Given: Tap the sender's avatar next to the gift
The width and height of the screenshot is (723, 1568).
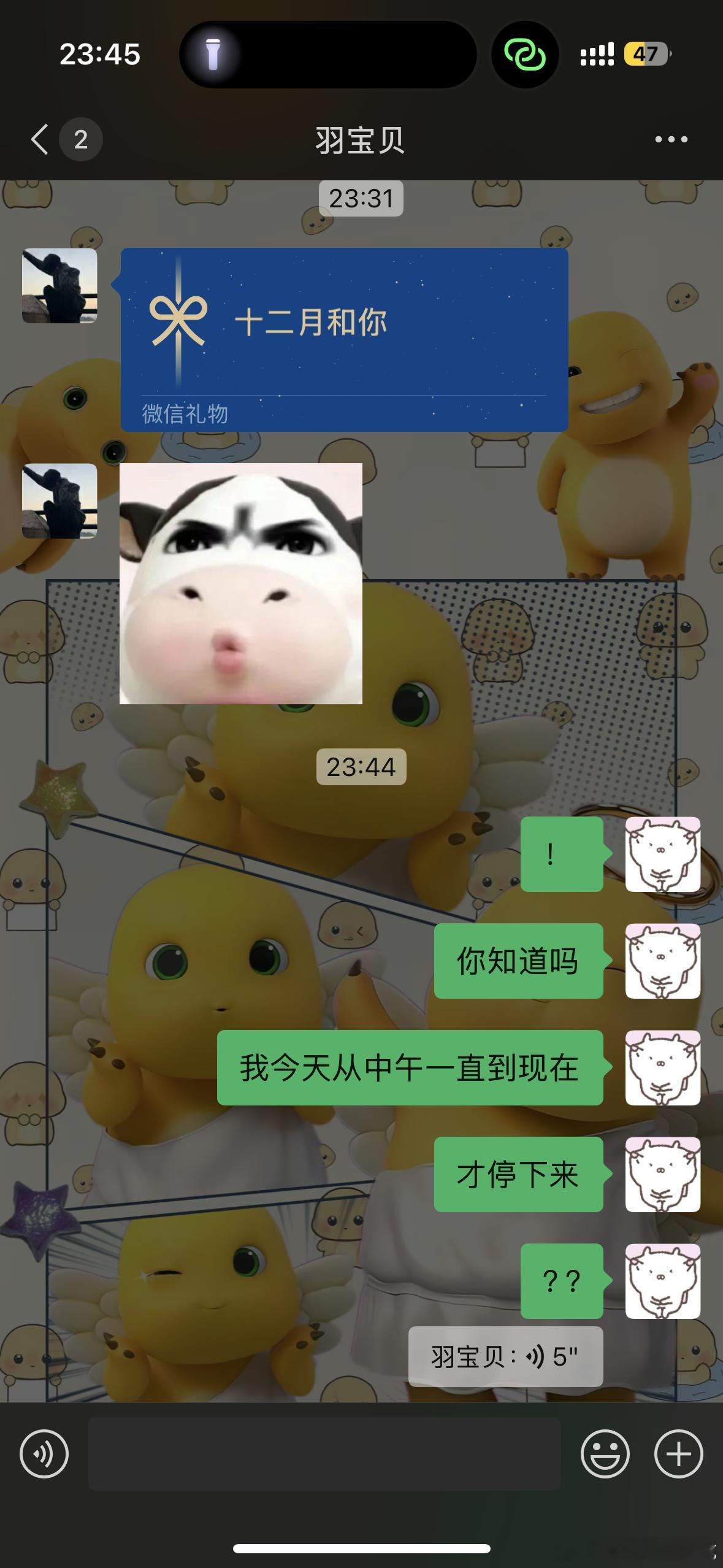Looking at the screenshot, I should pyautogui.click(x=60, y=286).
